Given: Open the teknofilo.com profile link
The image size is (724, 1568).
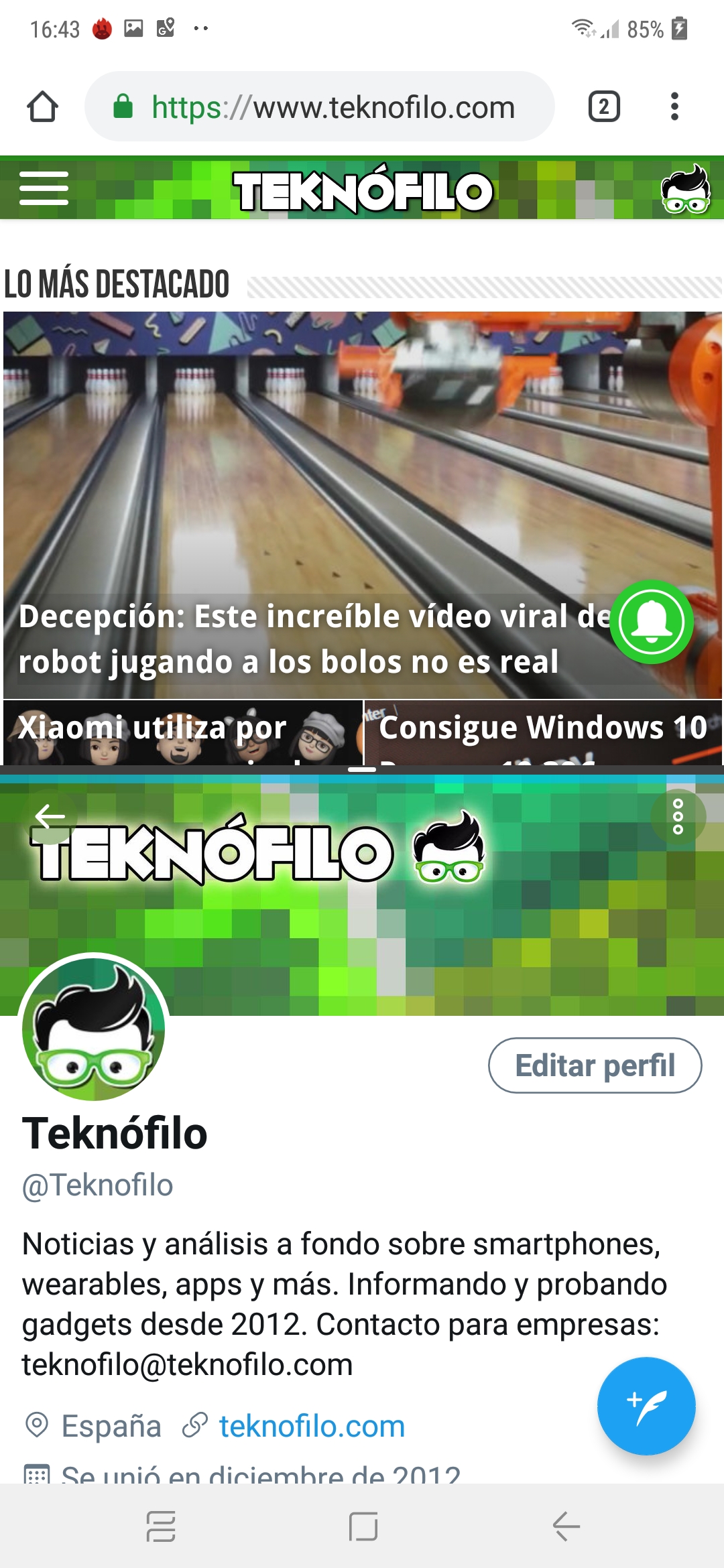Looking at the screenshot, I should 312,1426.
